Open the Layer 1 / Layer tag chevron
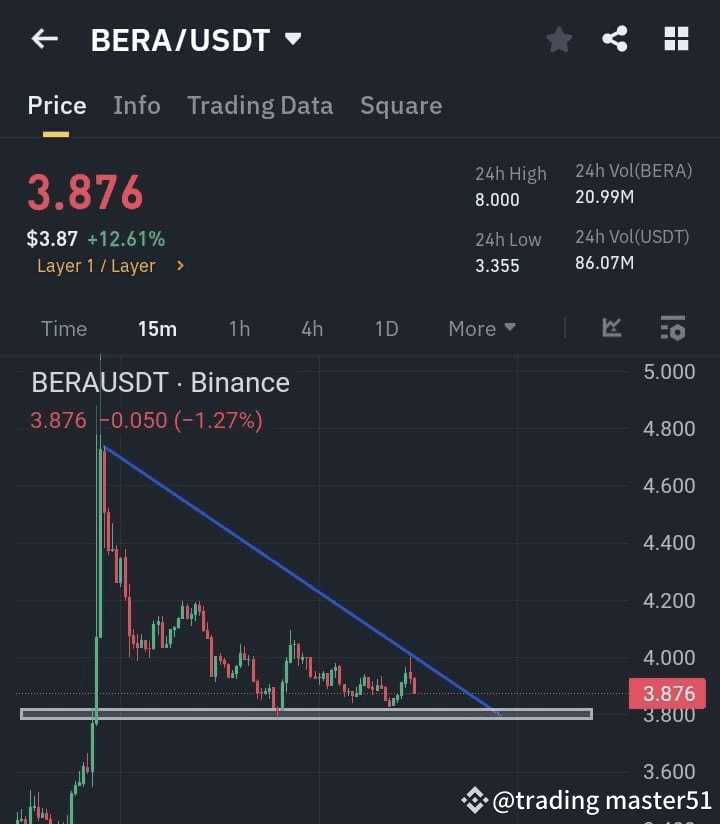 (180, 266)
